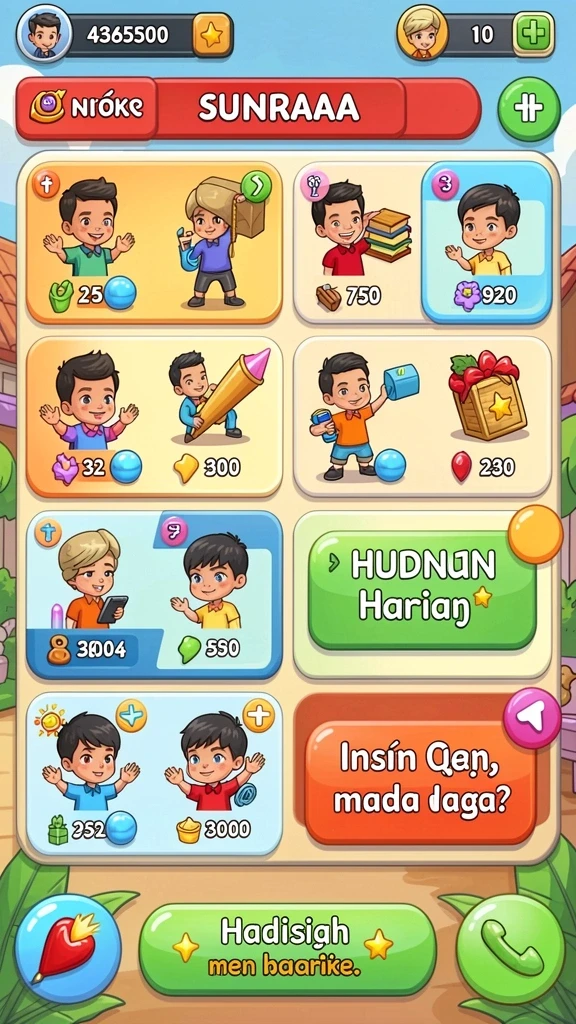
Task: Tap the round green plus button
Action: pos(528,109)
